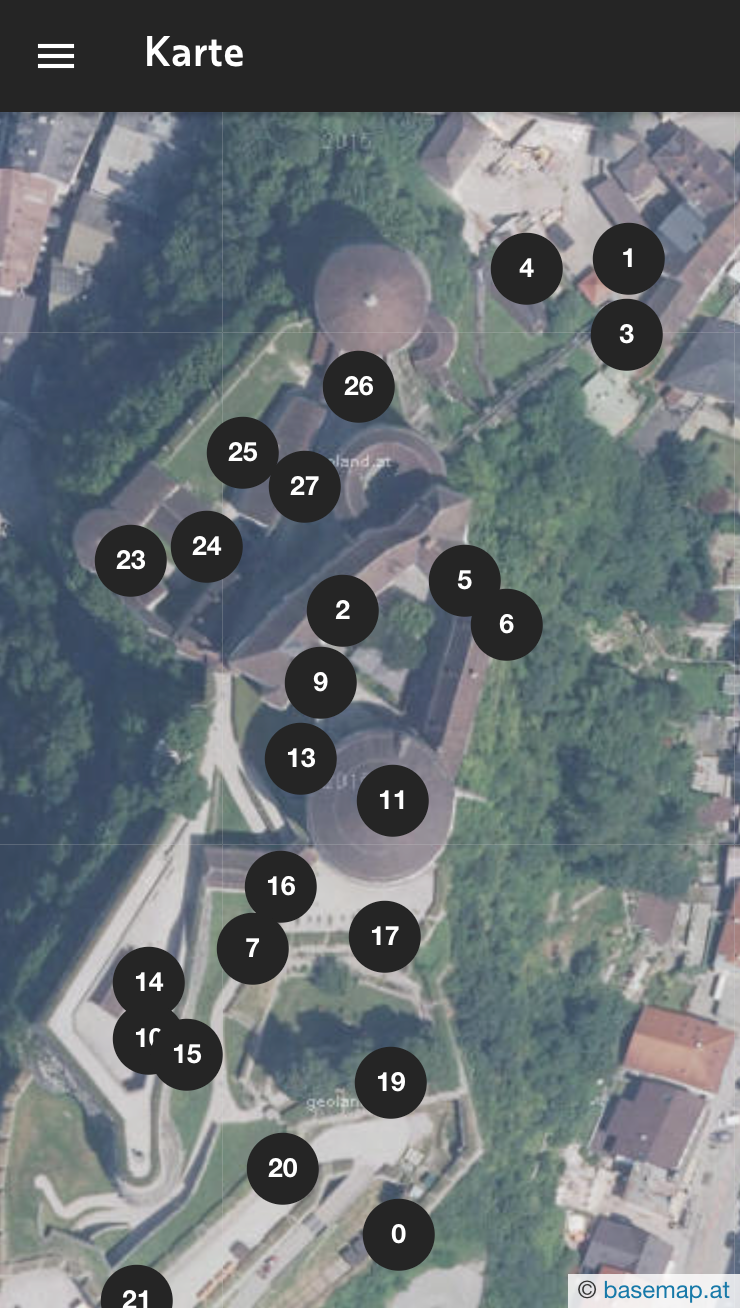The image size is (740, 1308).
Task: Open map marker number 0
Action: (x=398, y=1235)
